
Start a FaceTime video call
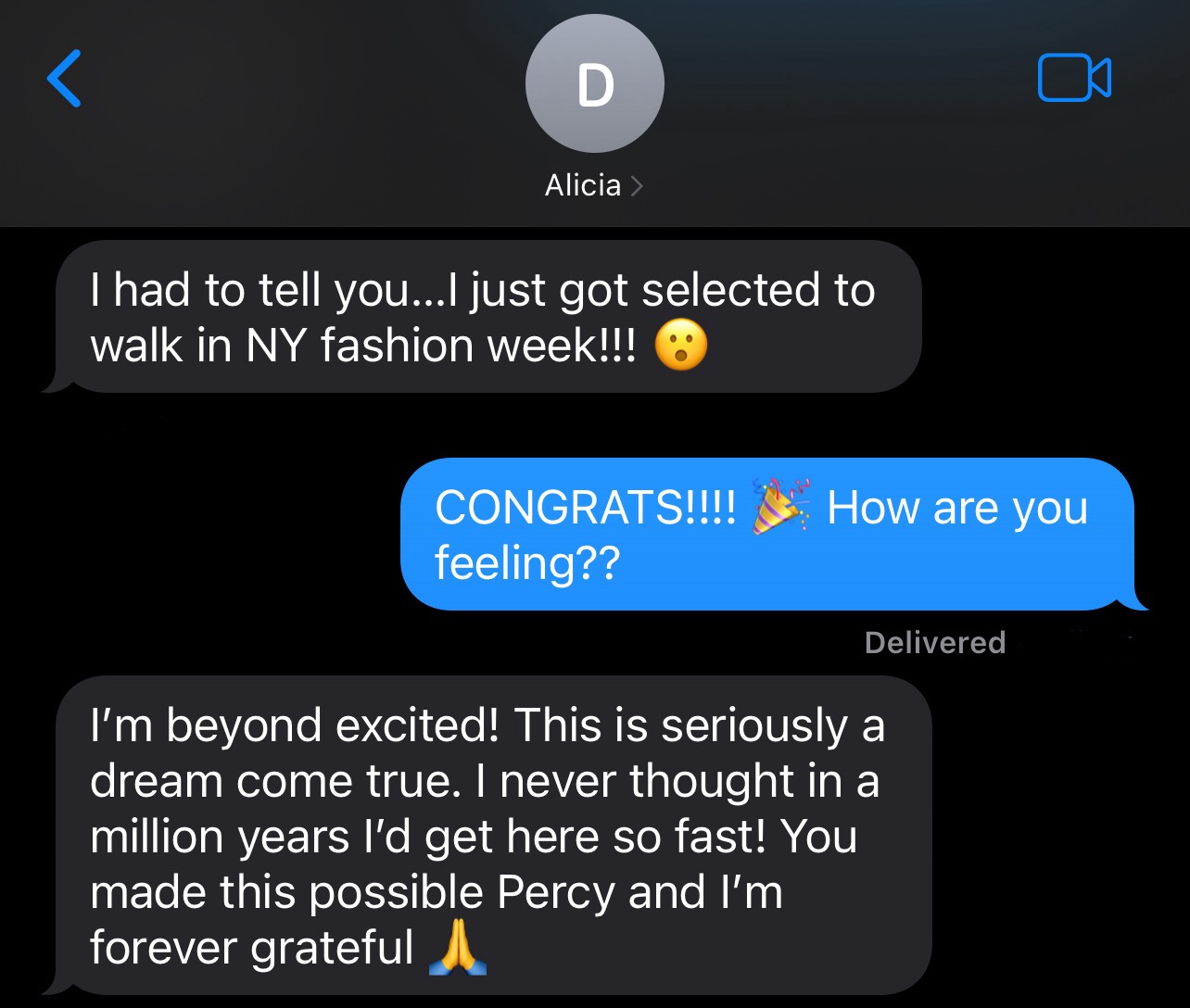coord(1074,78)
